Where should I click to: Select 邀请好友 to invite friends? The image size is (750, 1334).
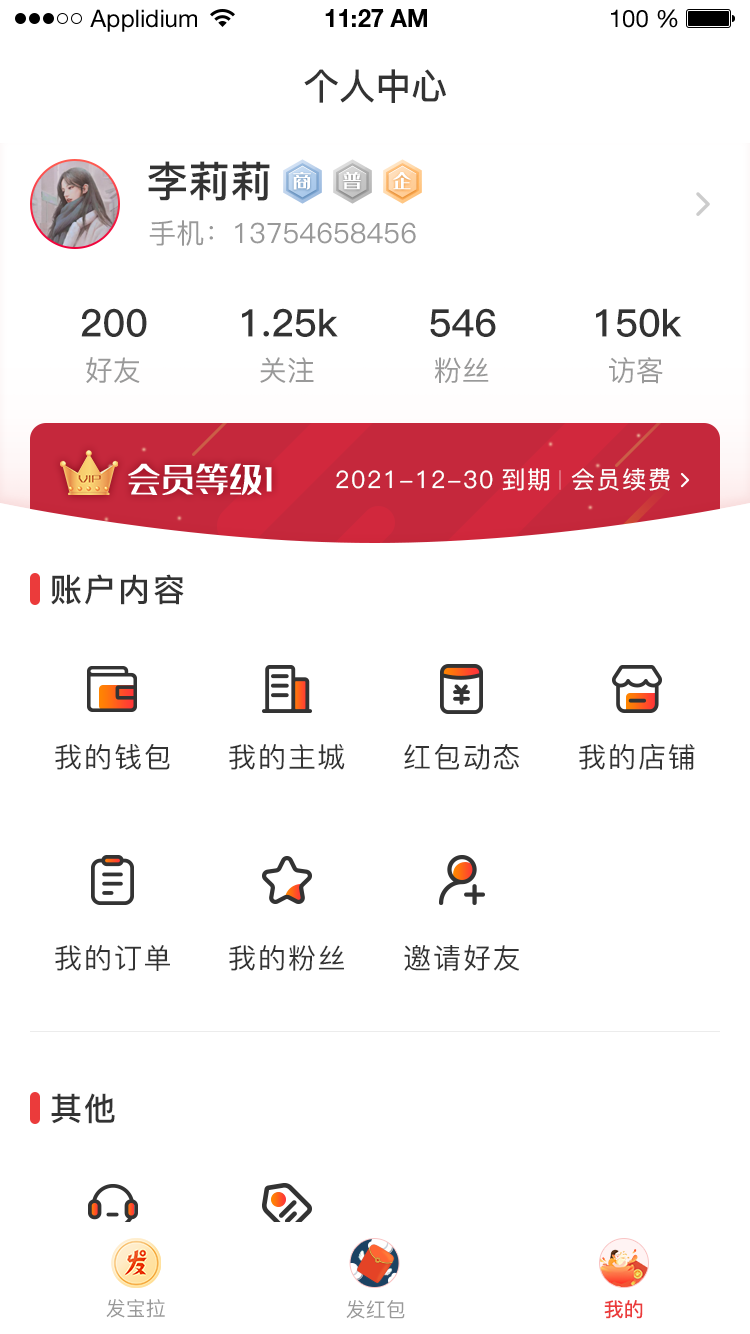(x=462, y=914)
